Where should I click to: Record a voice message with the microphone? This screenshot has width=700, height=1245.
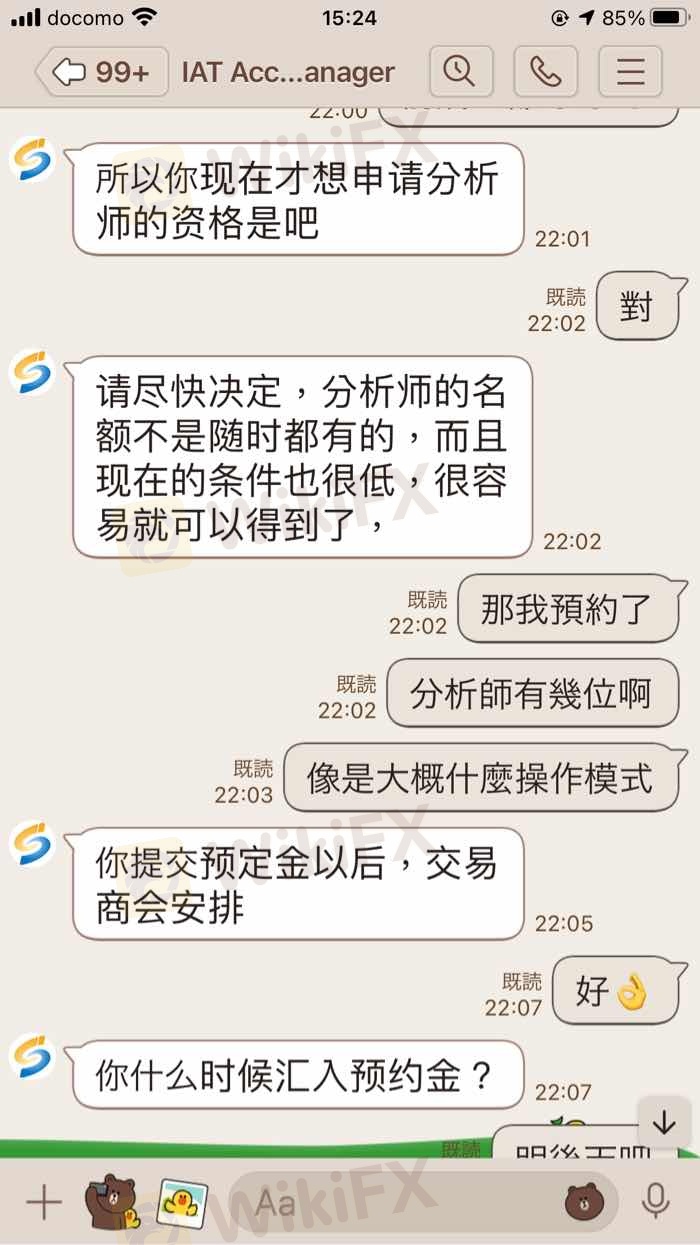655,1203
